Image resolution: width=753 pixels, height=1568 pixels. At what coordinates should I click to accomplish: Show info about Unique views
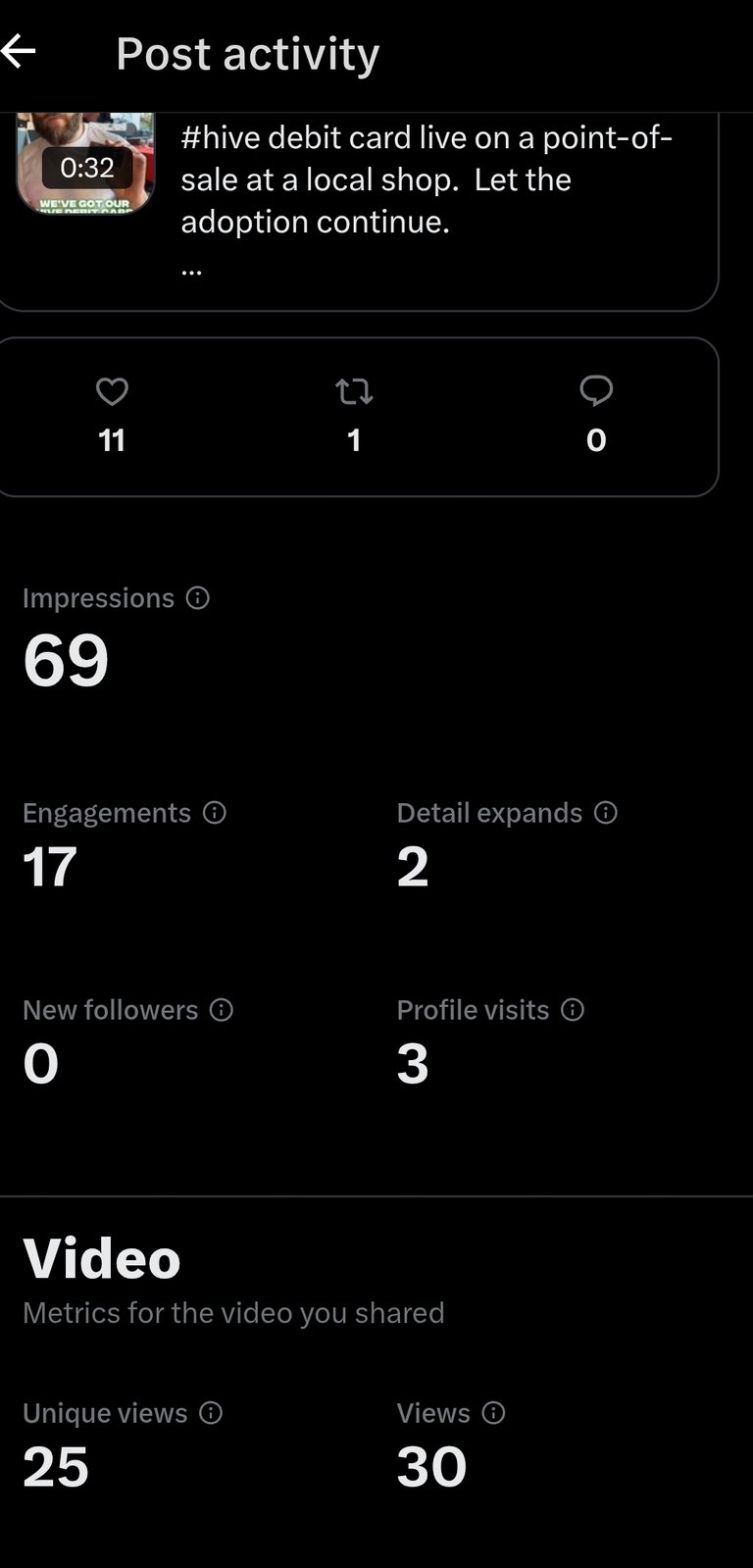point(211,1413)
